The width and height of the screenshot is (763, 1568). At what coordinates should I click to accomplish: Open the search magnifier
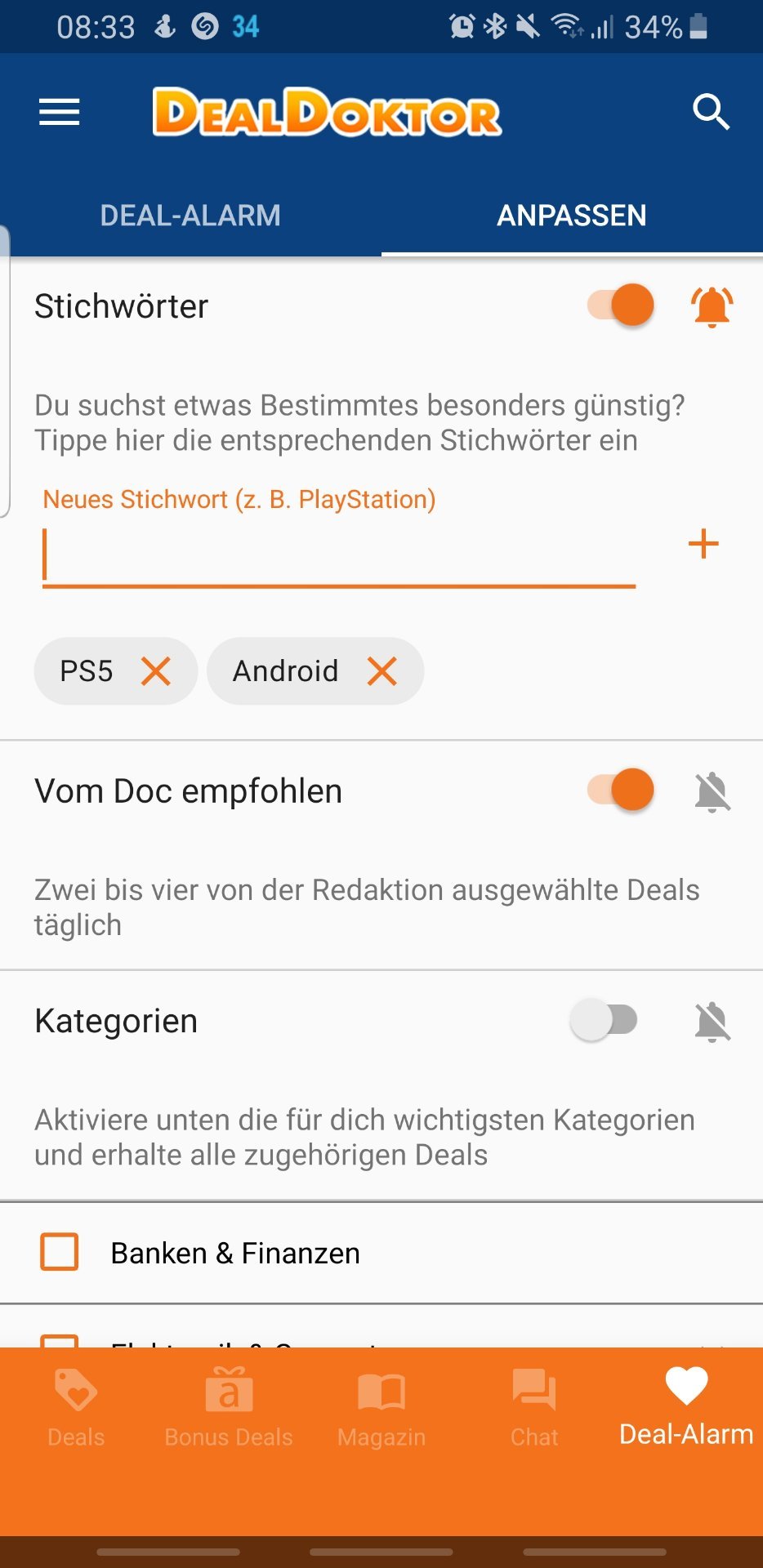pos(711,112)
